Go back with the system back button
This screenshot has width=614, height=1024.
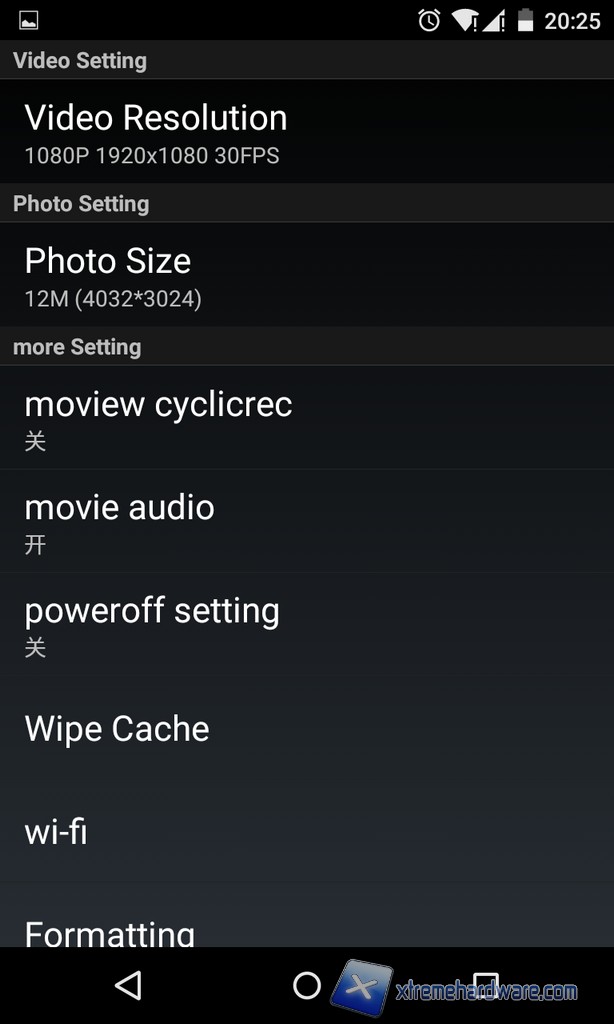[x=128, y=986]
